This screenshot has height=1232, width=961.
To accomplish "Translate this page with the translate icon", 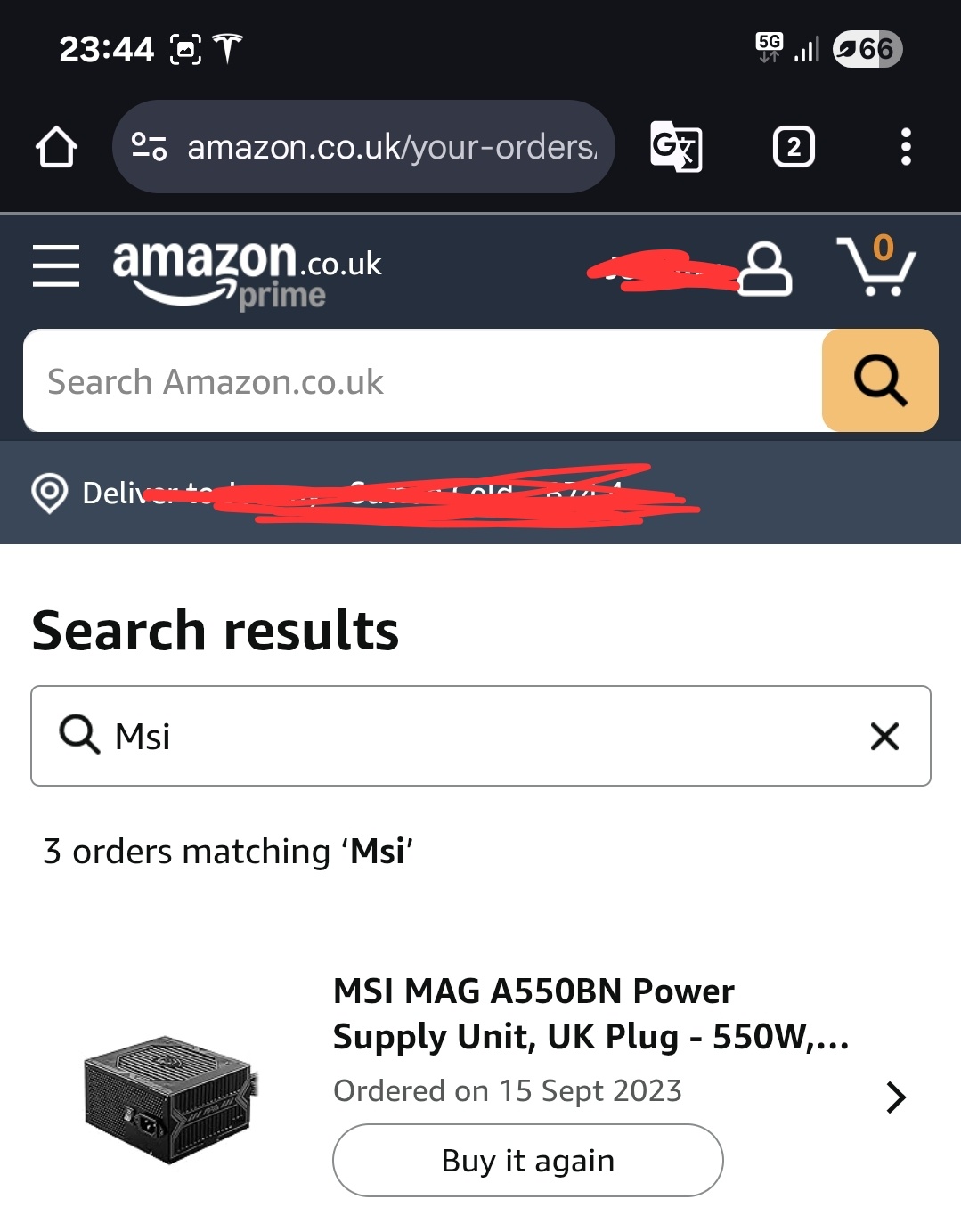I will 676,147.
